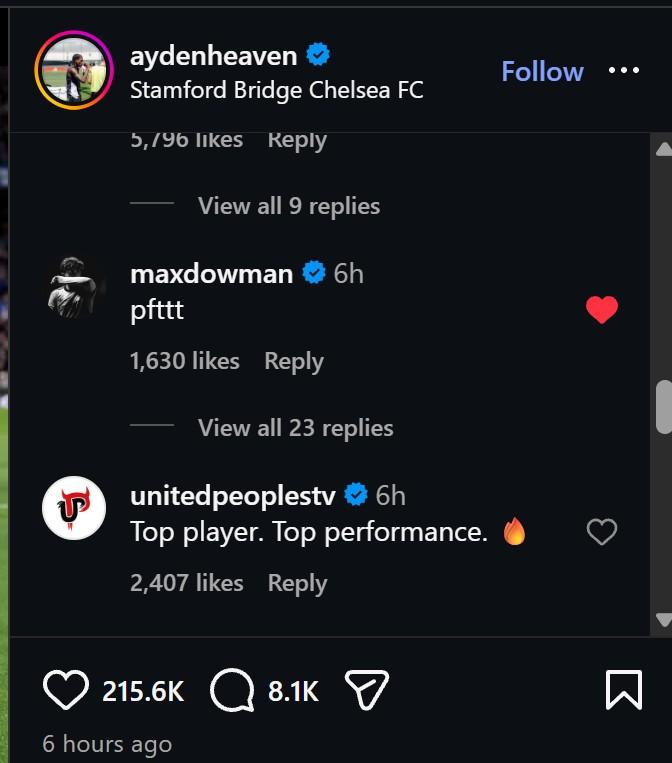Follow aydenheaven's account
Image resolution: width=672 pixels, height=763 pixels.
[542, 72]
